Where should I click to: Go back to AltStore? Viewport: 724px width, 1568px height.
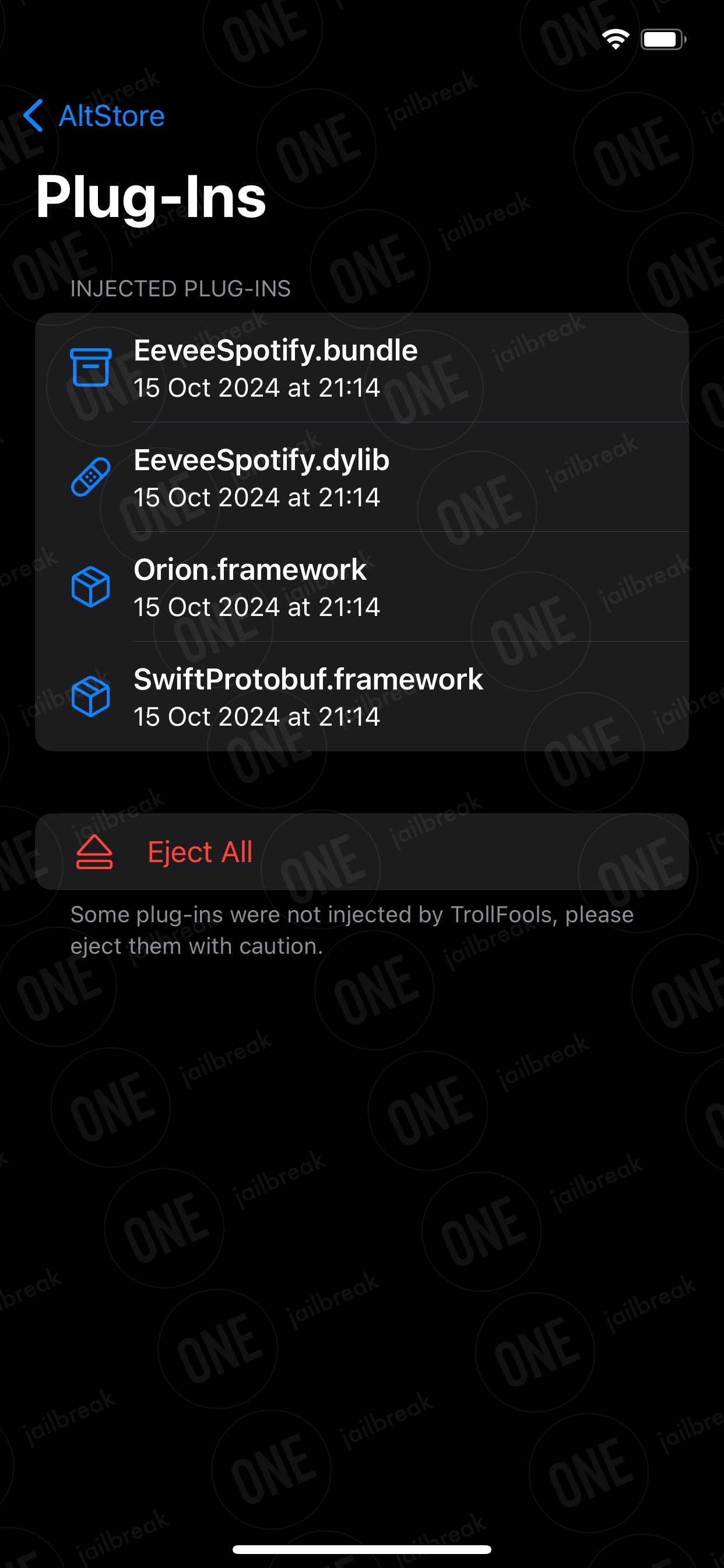click(94, 116)
